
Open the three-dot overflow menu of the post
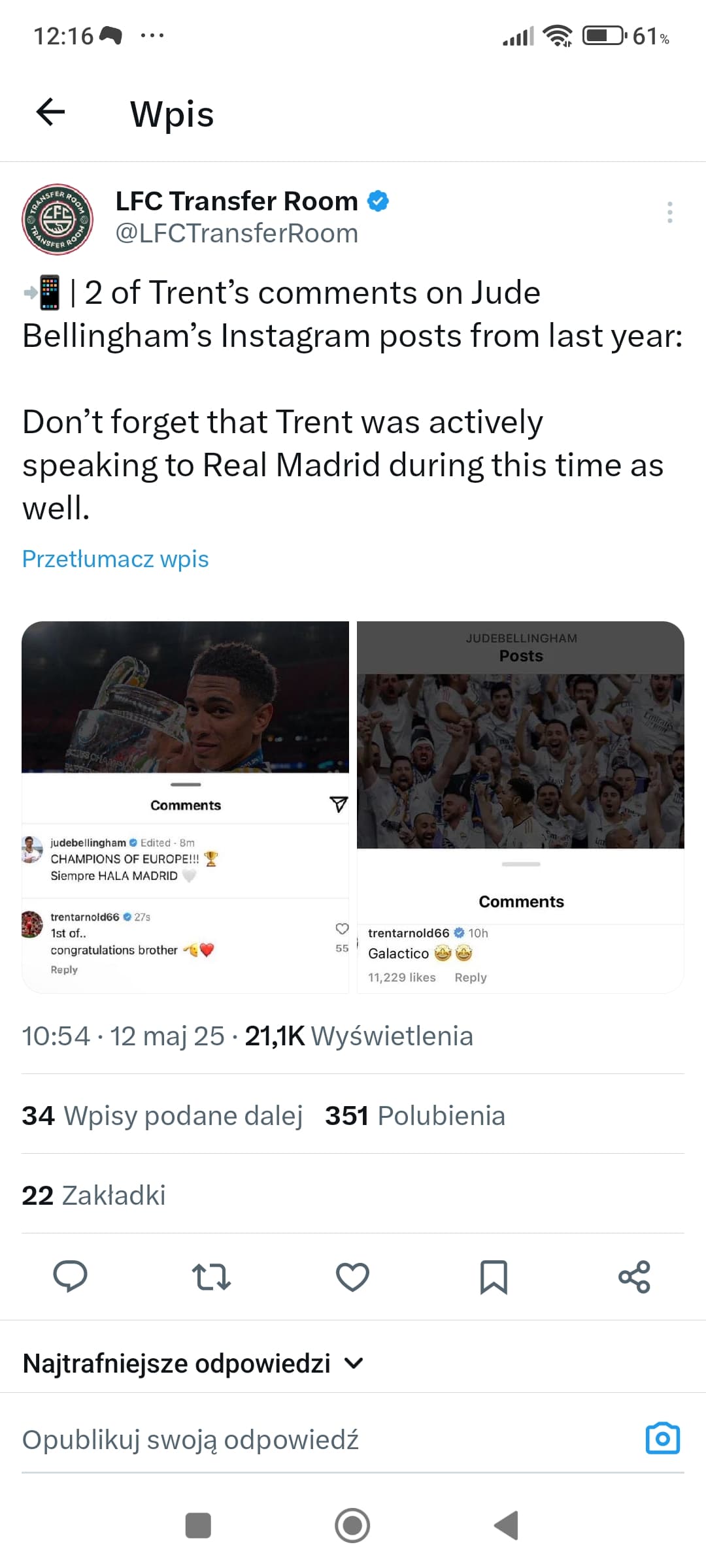click(x=669, y=212)
